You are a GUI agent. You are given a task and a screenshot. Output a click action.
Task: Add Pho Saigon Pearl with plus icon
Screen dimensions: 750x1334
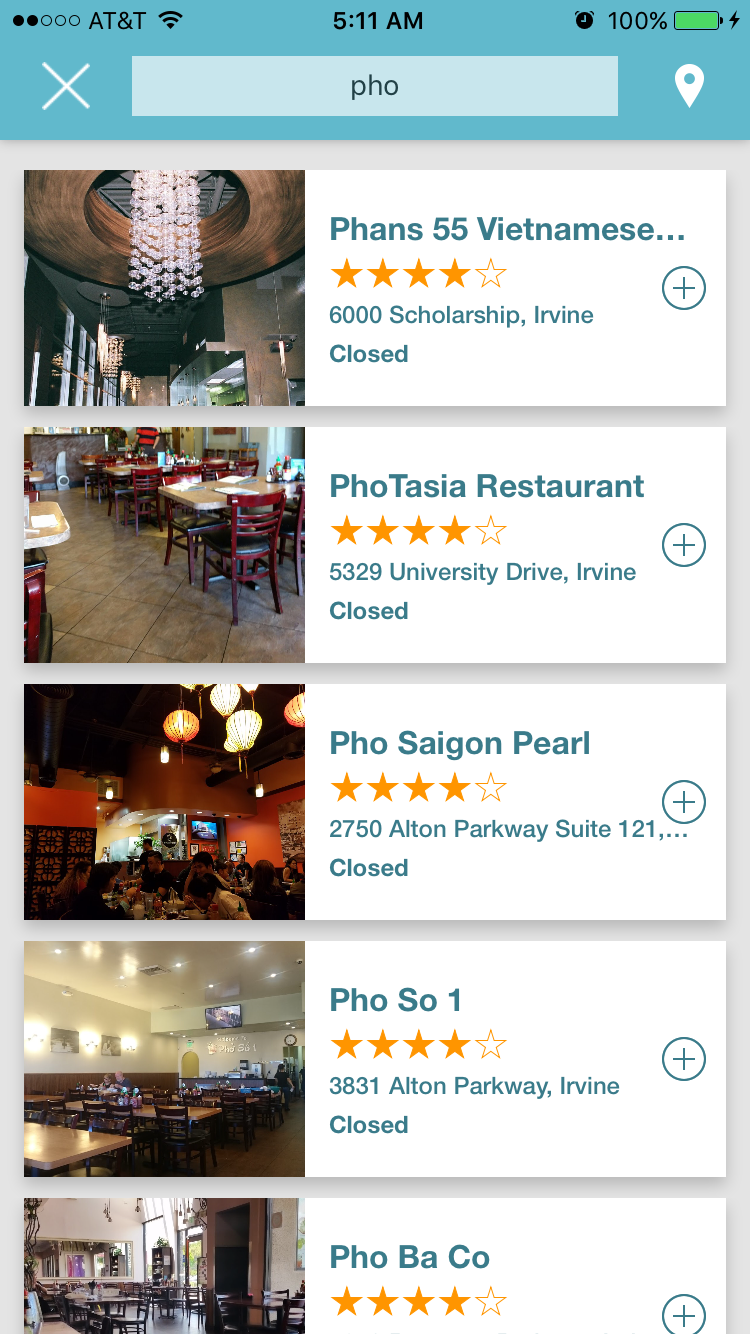coord(684,802)
